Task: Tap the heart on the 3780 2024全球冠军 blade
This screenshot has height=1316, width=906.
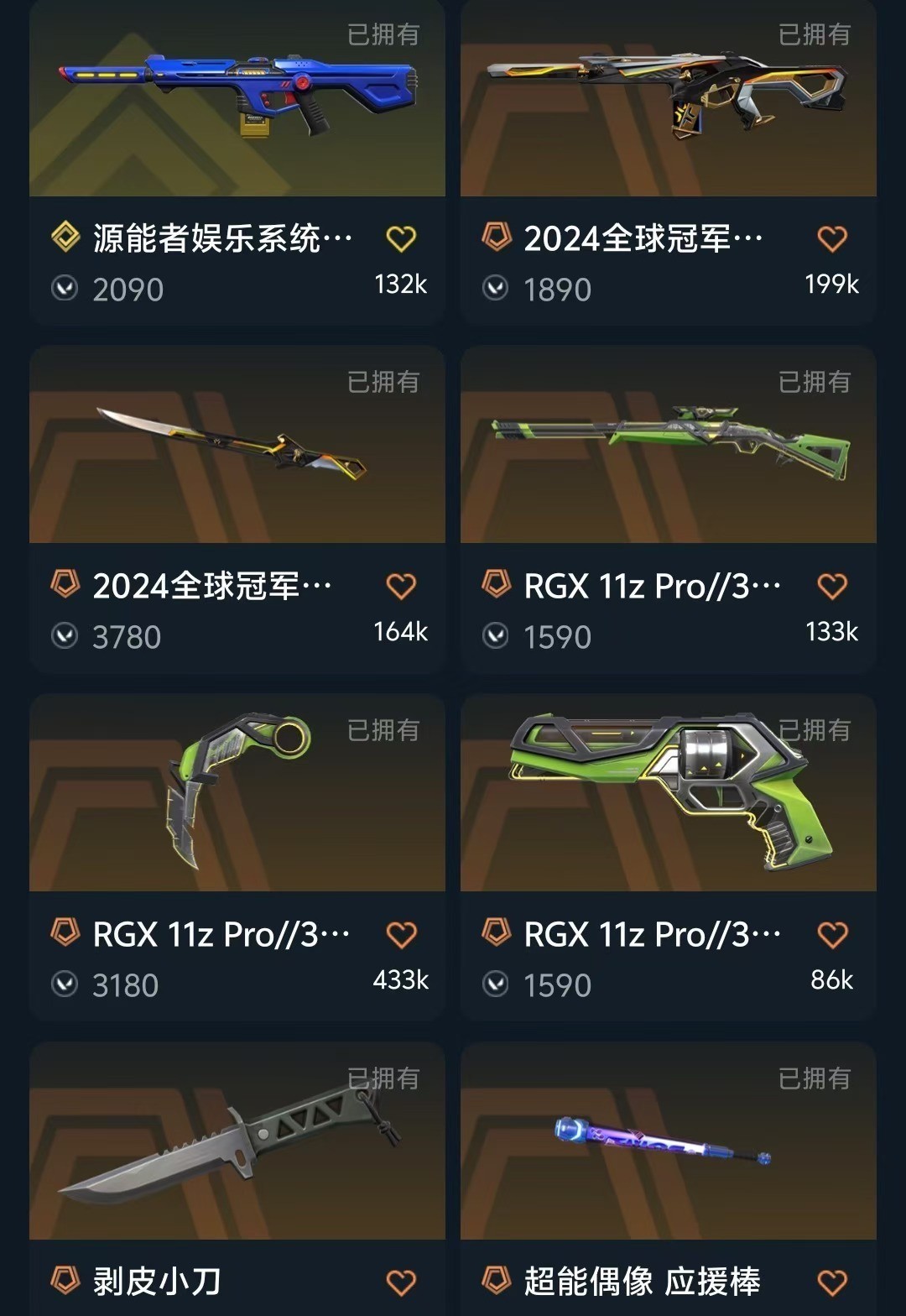Action: tap(401, 586)
